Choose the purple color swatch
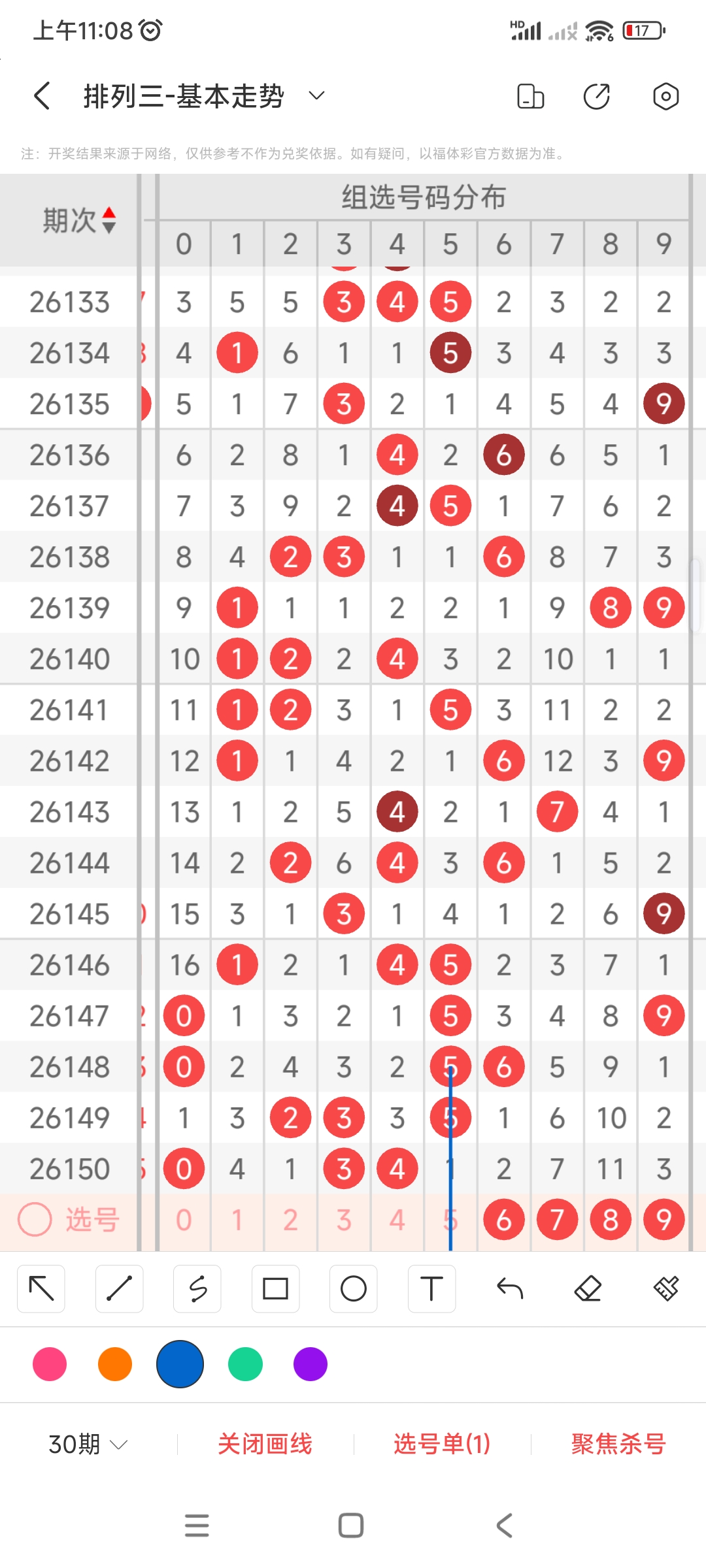Viewport: 706px width, 1568px height. (311, 1364)
